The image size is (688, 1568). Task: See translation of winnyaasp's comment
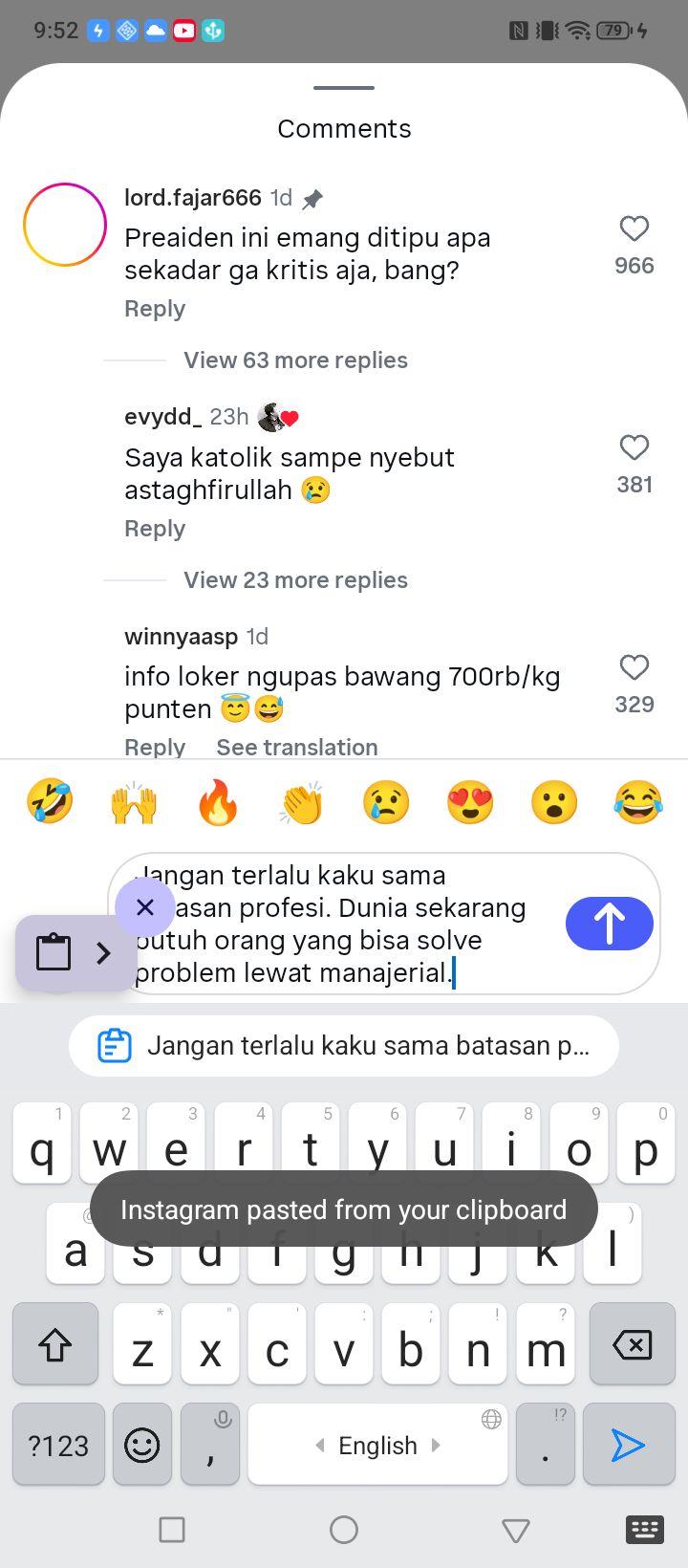pyautogui.click(x=297, y=747)
